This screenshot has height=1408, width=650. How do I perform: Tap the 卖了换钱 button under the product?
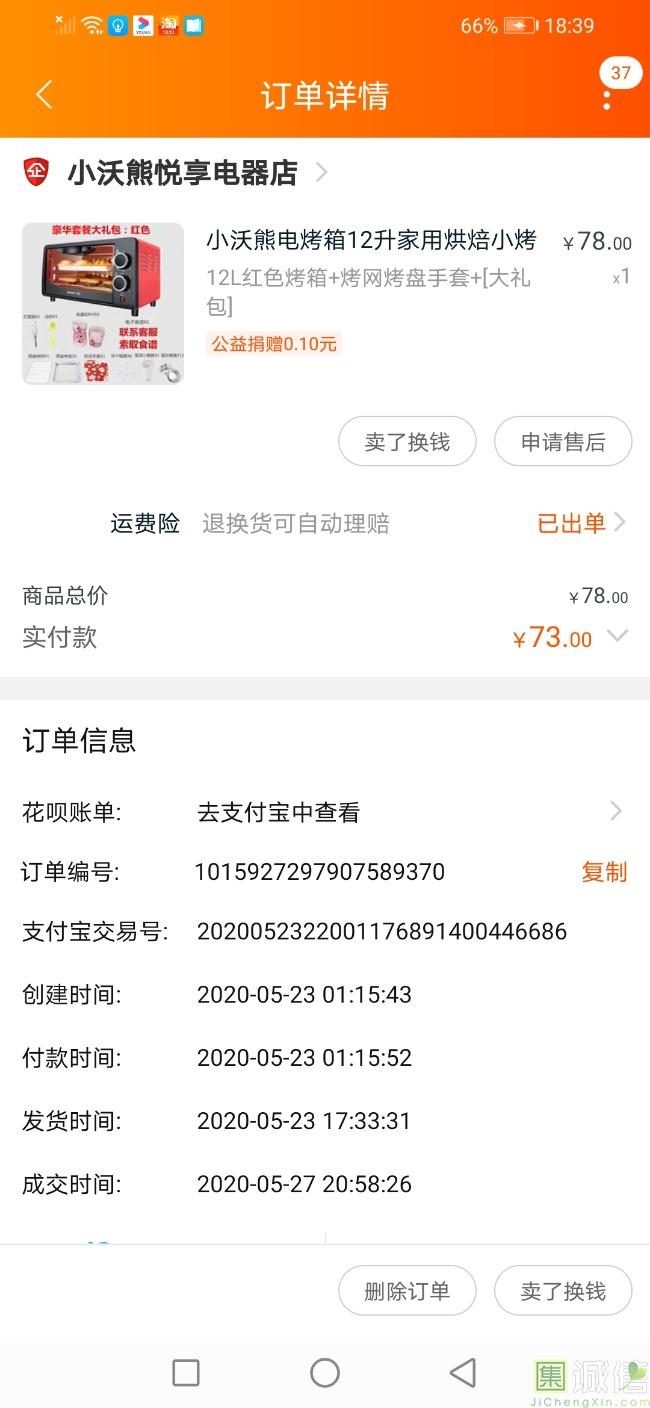407,442
